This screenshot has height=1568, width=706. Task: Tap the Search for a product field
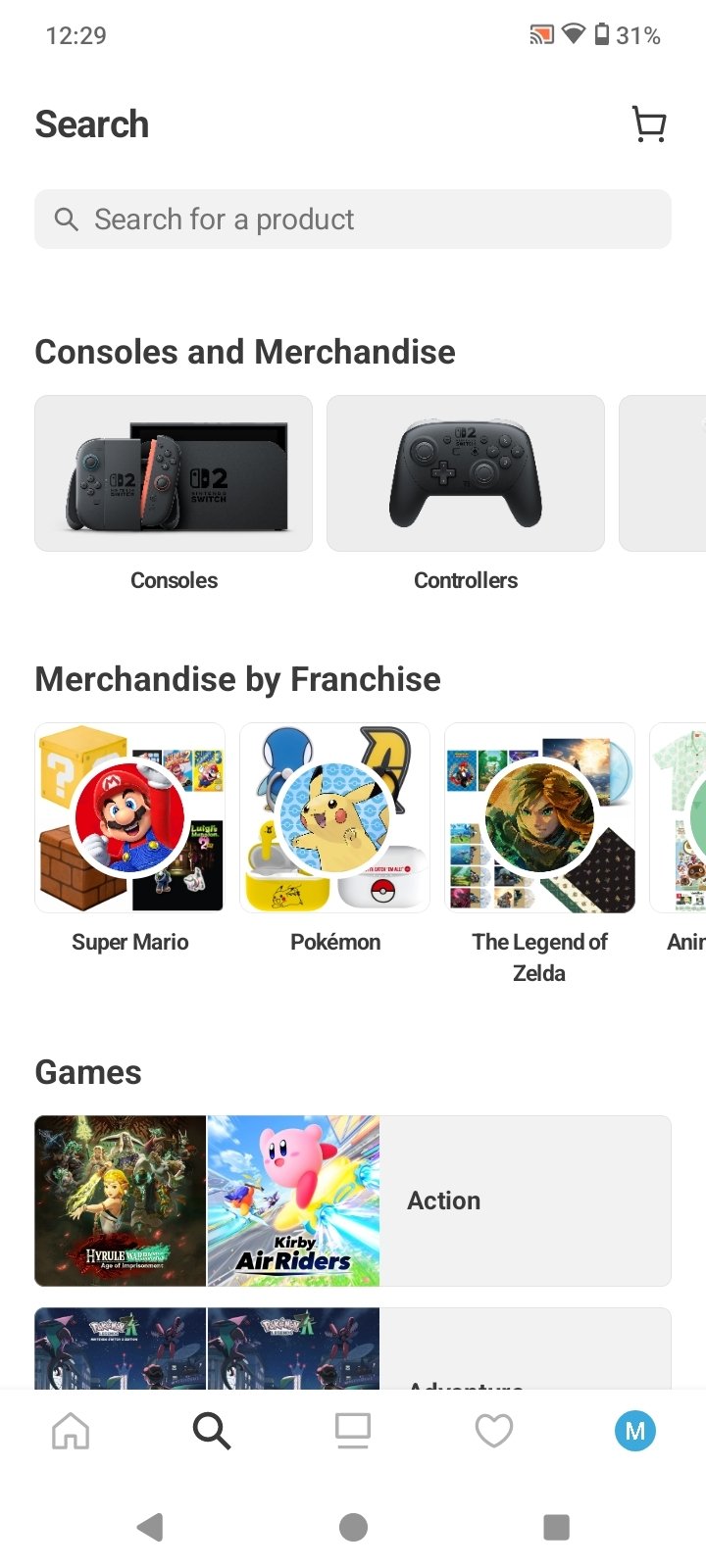coord(353,220)
